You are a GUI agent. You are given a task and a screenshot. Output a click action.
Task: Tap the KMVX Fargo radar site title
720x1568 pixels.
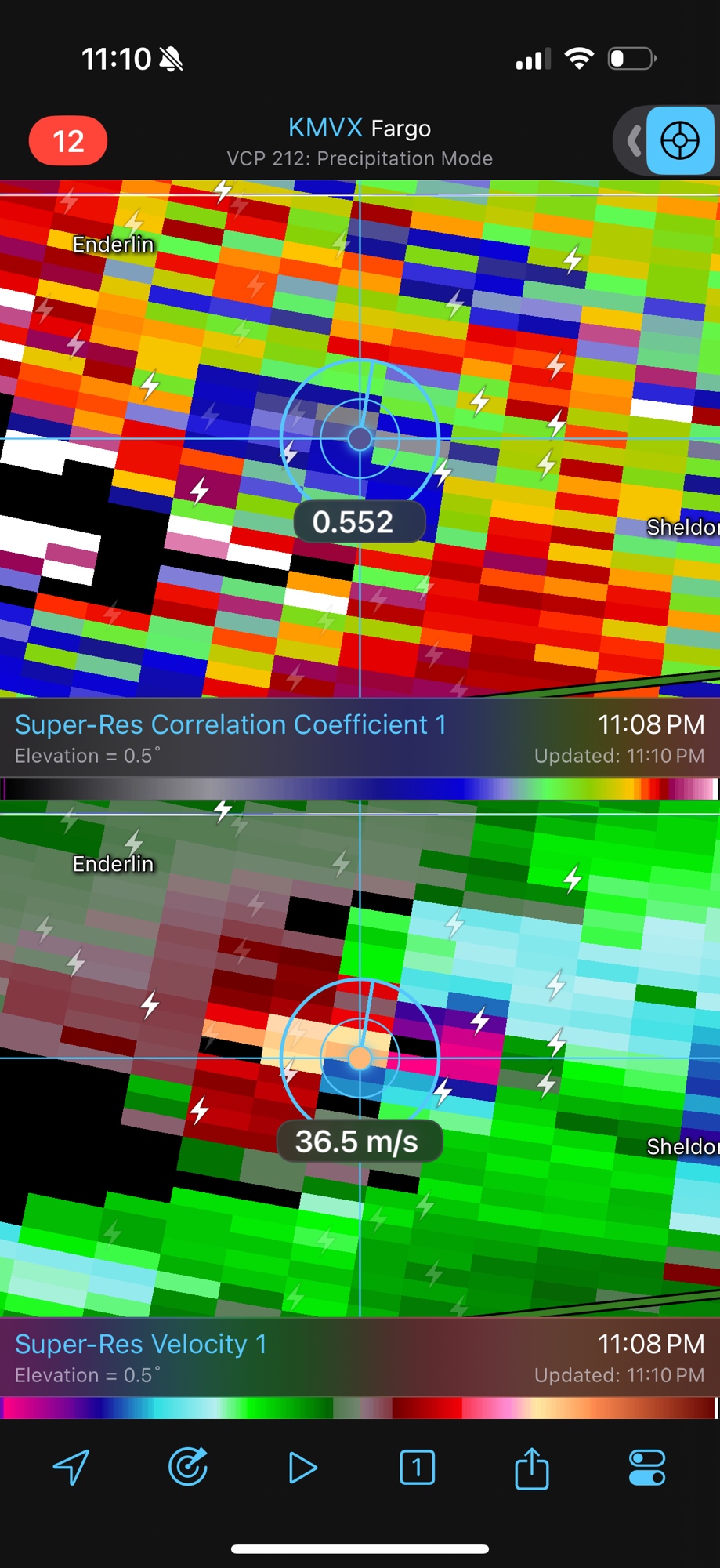(x=360, y=128)
